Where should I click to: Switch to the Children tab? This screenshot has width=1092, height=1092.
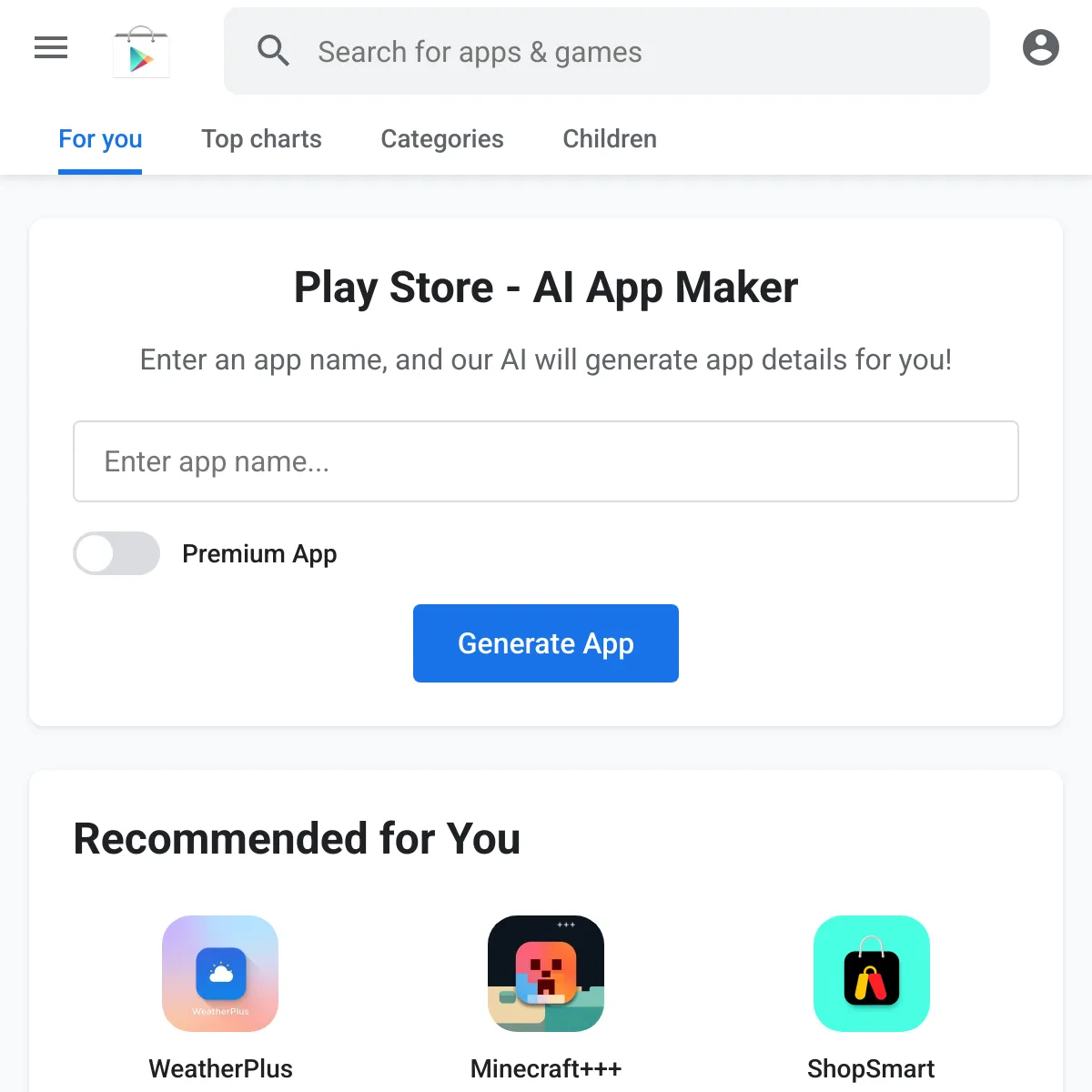tap(610, 139)
